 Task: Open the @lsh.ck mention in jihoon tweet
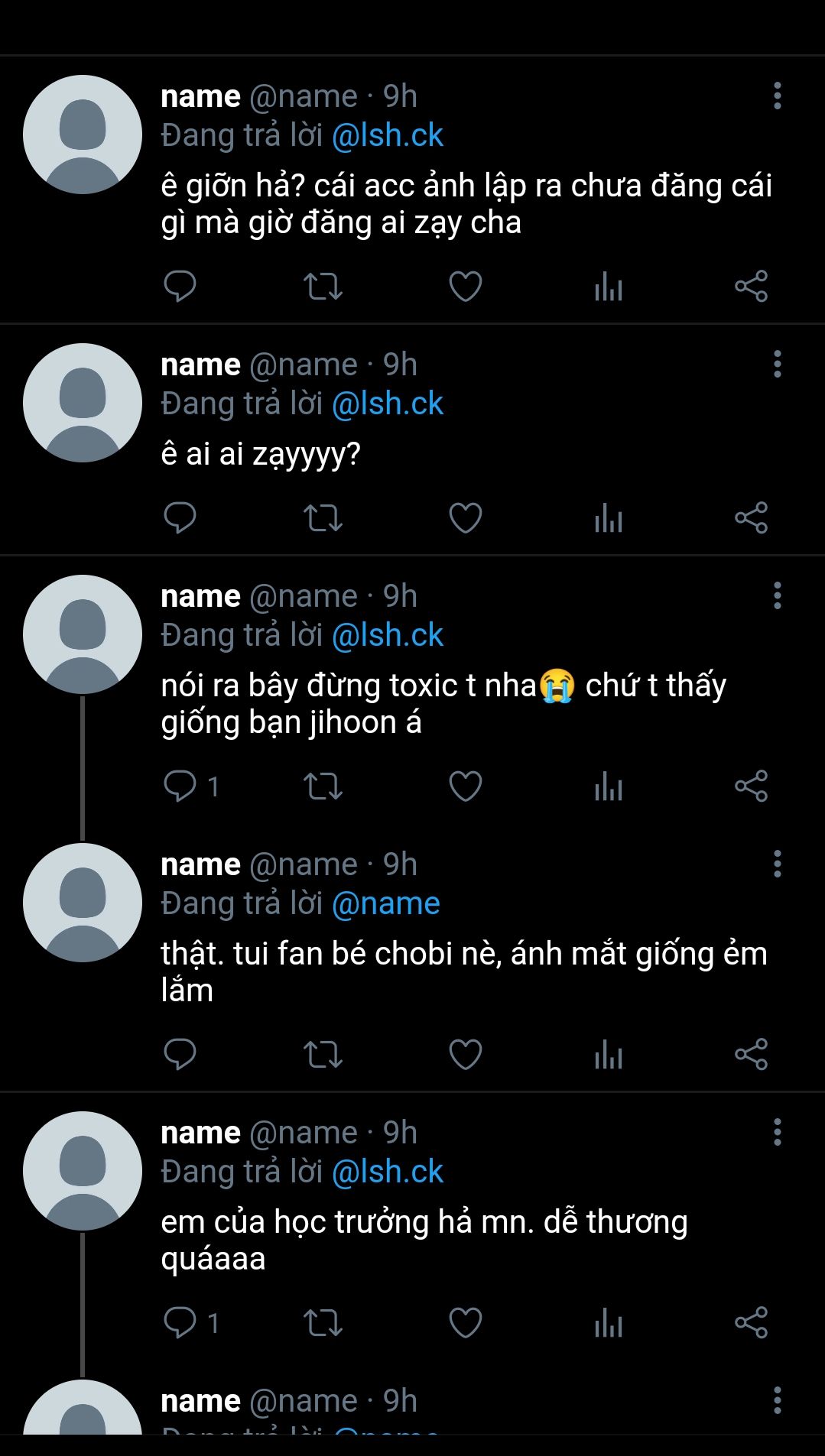point(388,635)
